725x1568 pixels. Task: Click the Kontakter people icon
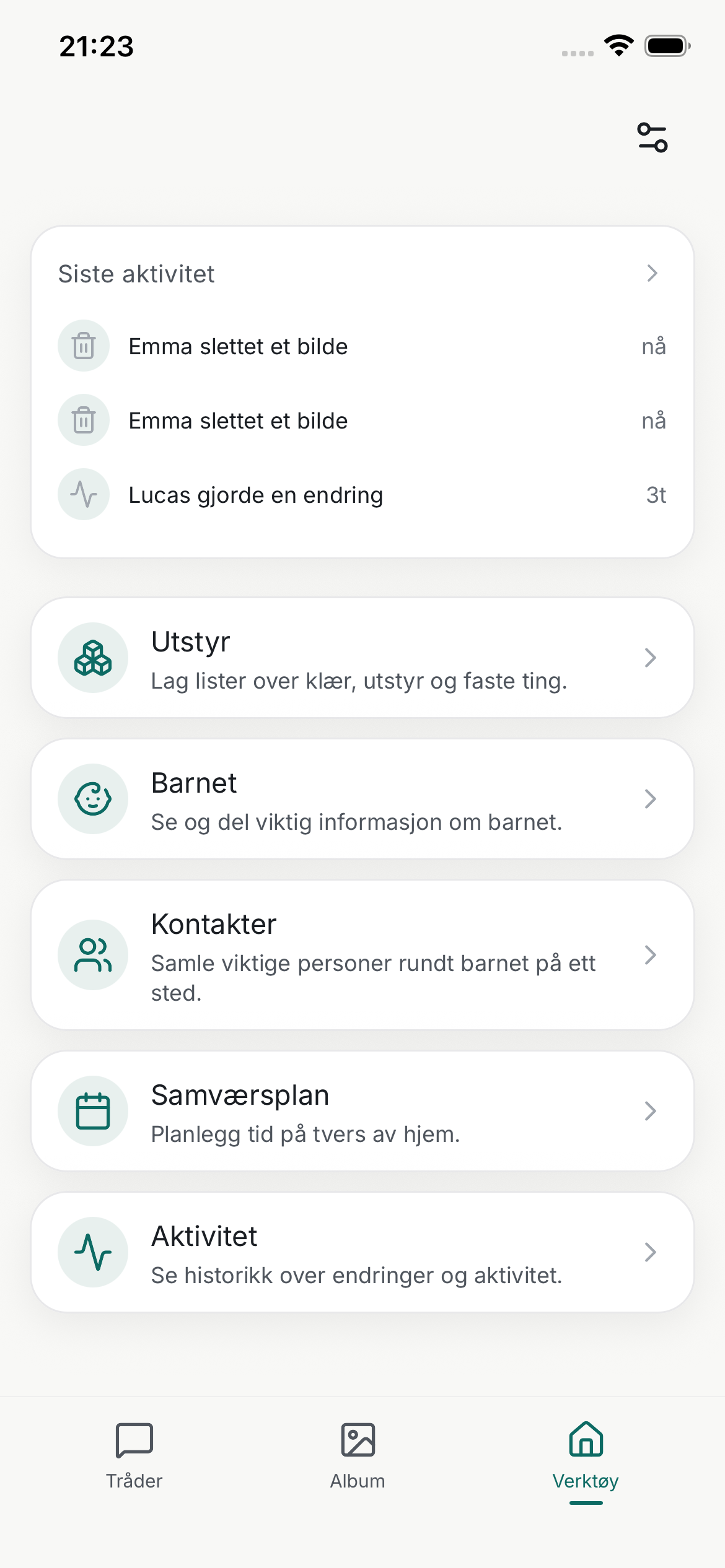coord(92,954)
